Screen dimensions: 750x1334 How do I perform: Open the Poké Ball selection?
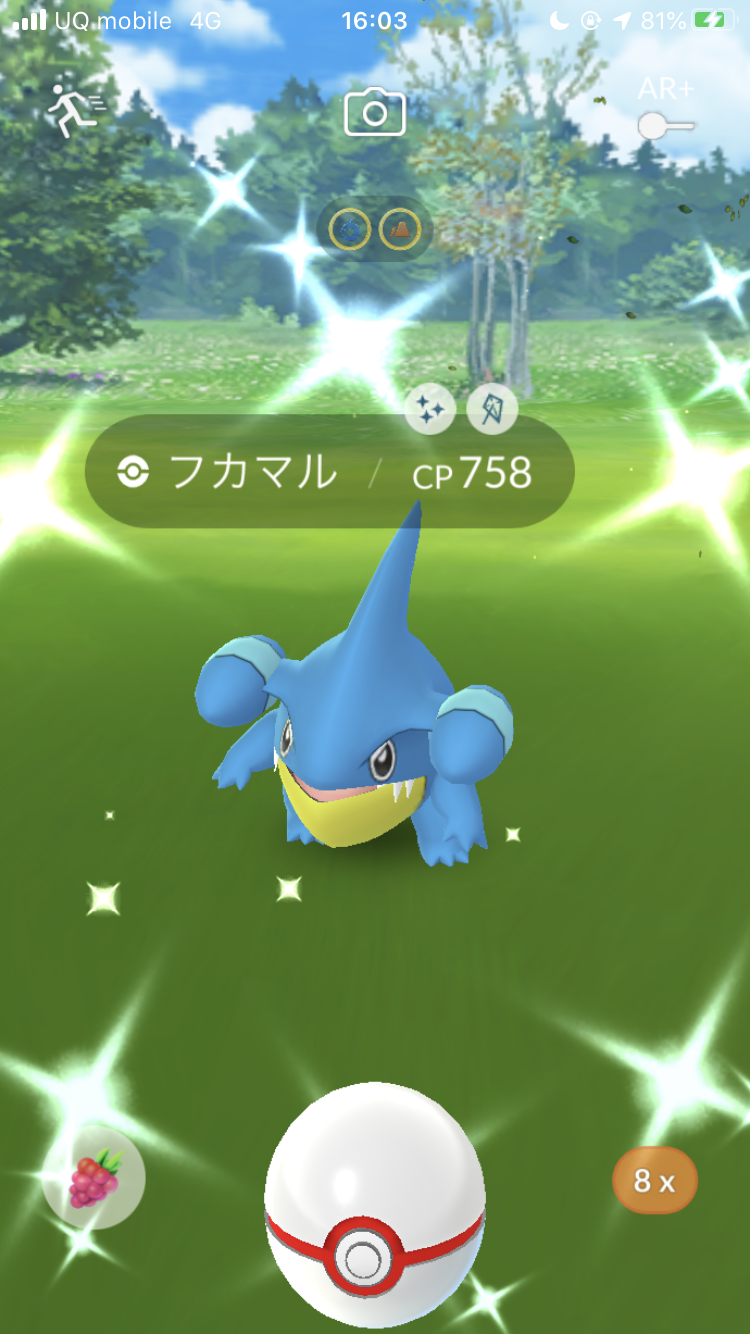(654, 1181)
